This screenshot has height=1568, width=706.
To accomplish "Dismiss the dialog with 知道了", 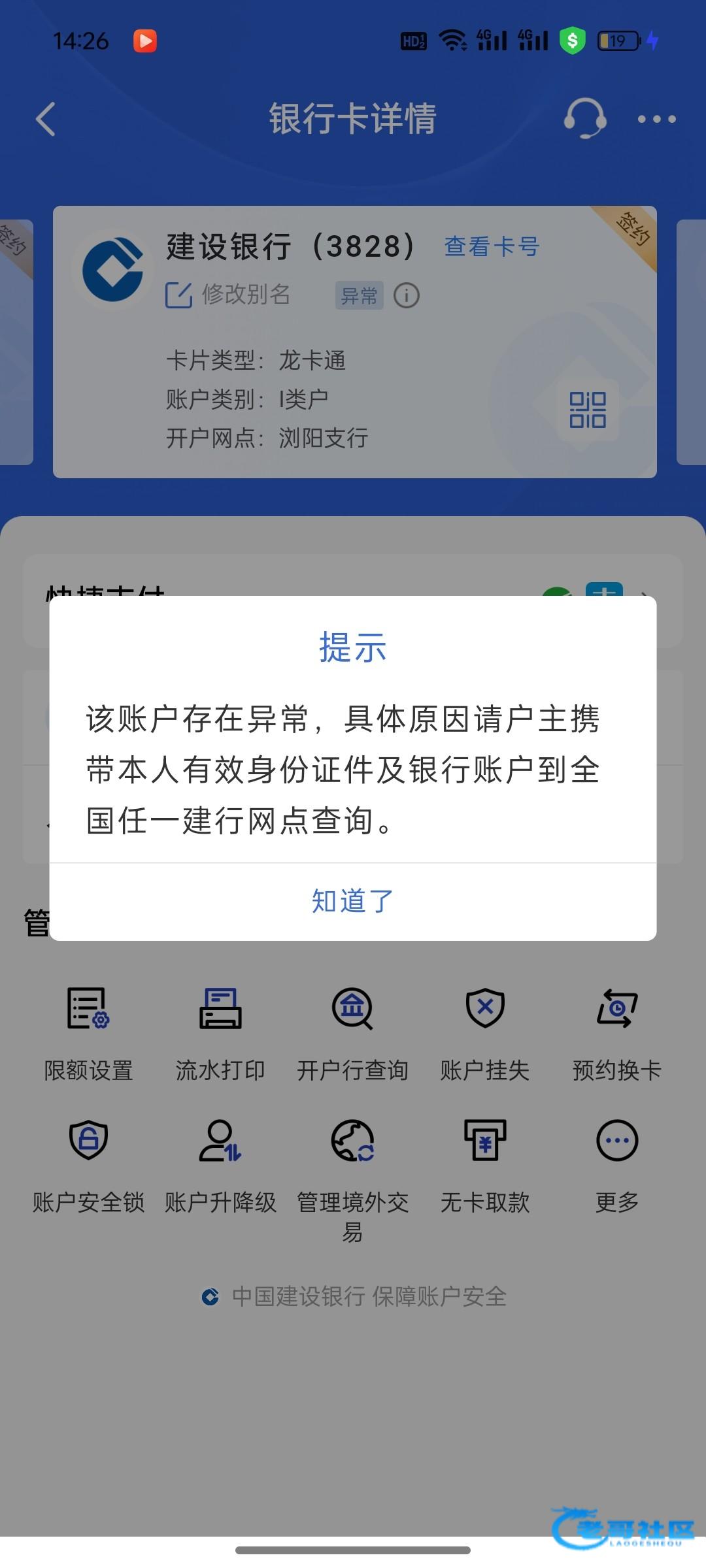I will [353, 902].
